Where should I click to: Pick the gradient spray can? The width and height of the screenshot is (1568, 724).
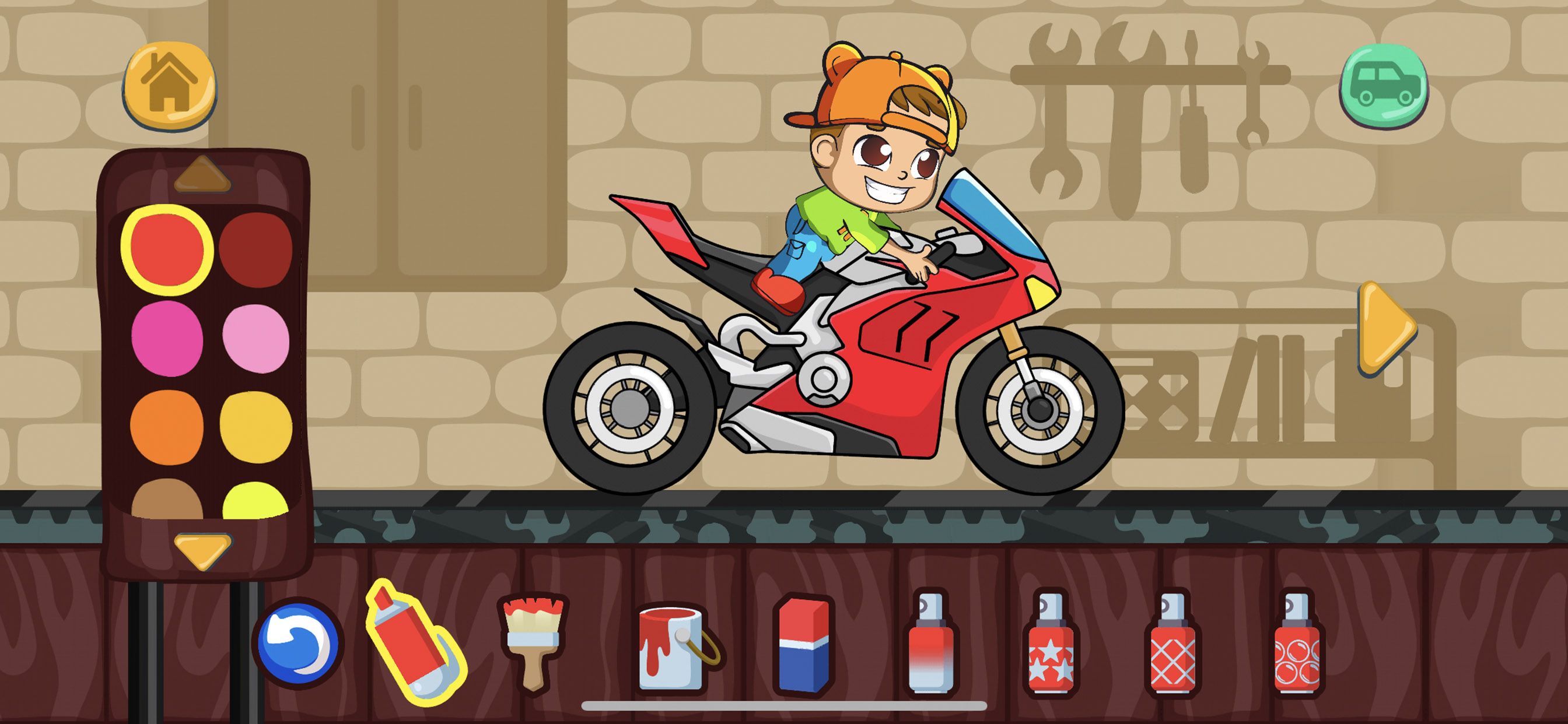pyautogui.click(x=930, y=644)
